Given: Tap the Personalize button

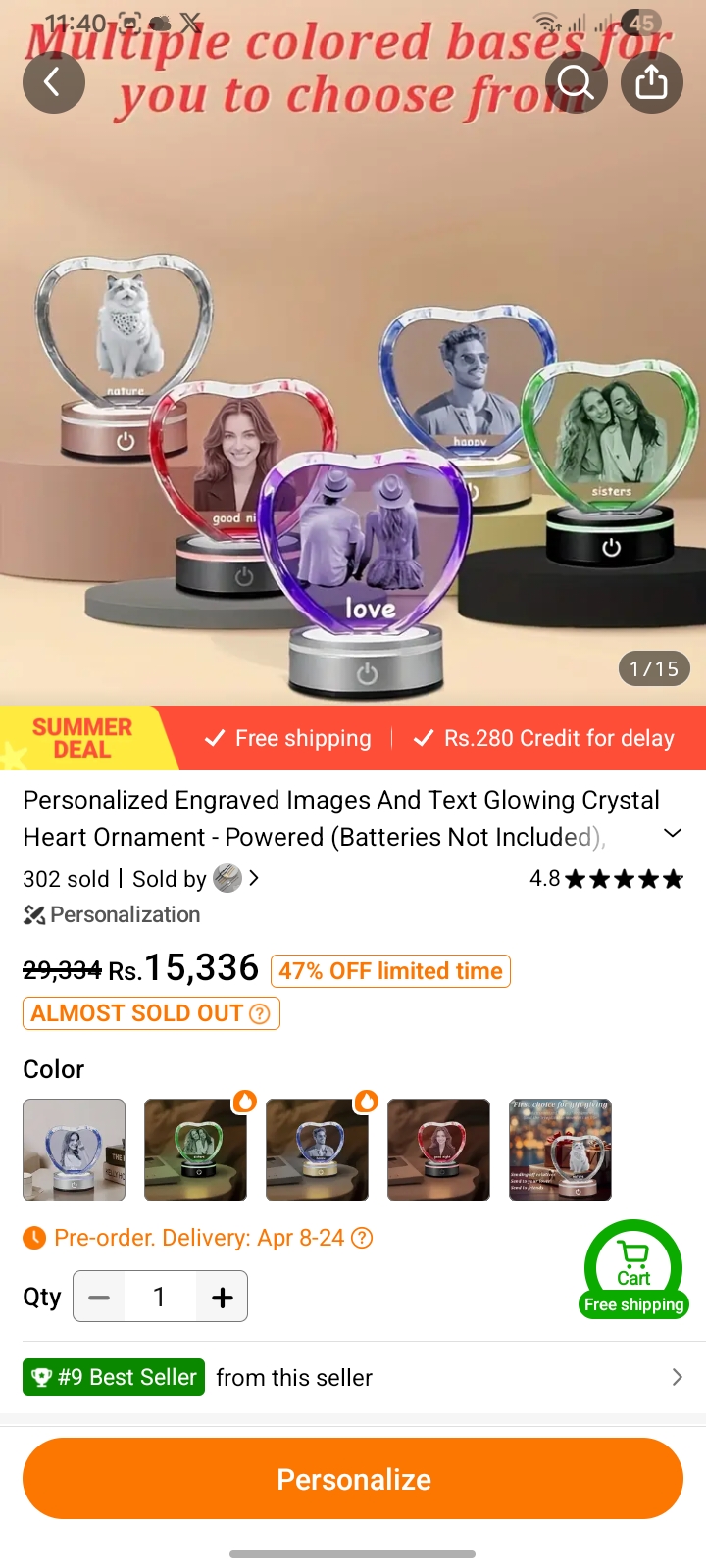Looking at the screenshot, I should 353,1479.
